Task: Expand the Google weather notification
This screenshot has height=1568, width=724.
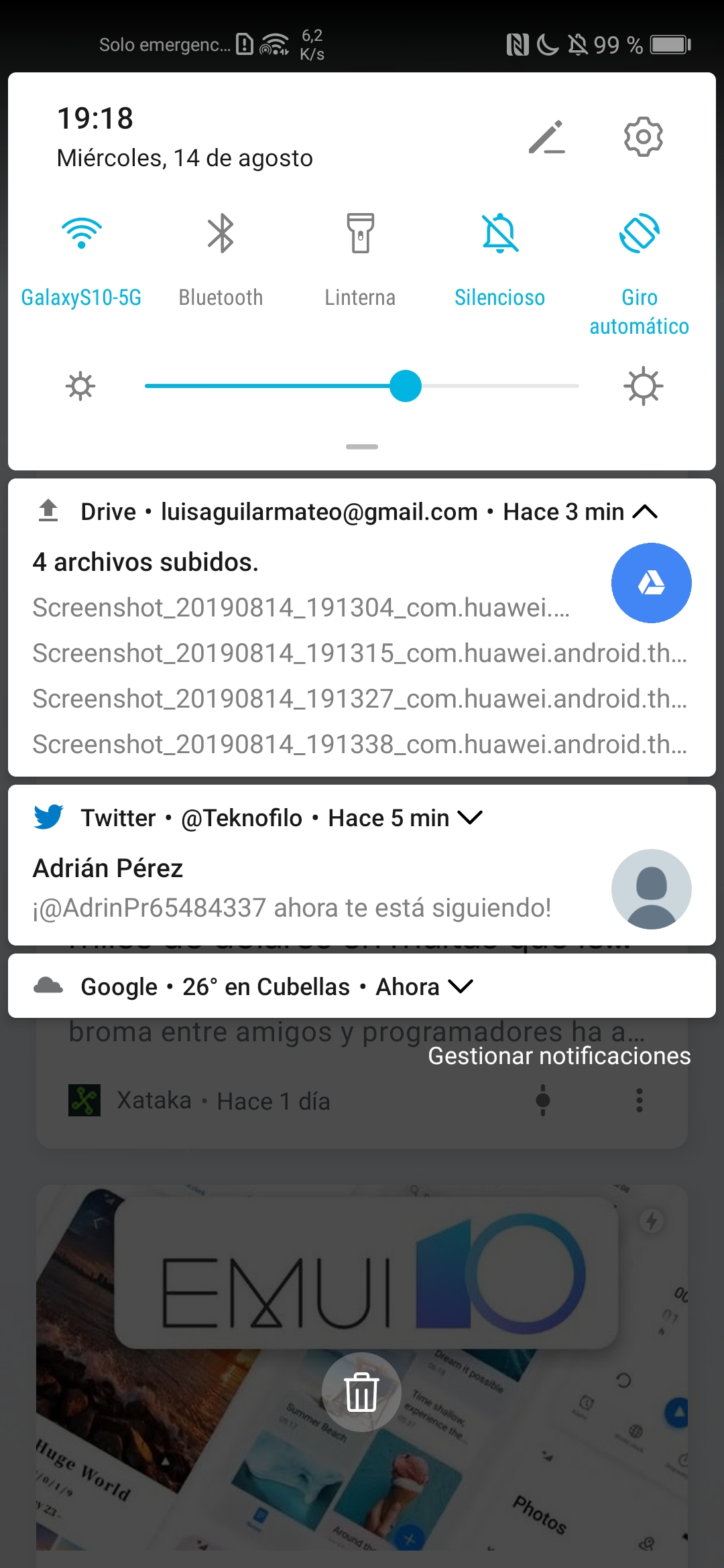Action: pos(461,986)
